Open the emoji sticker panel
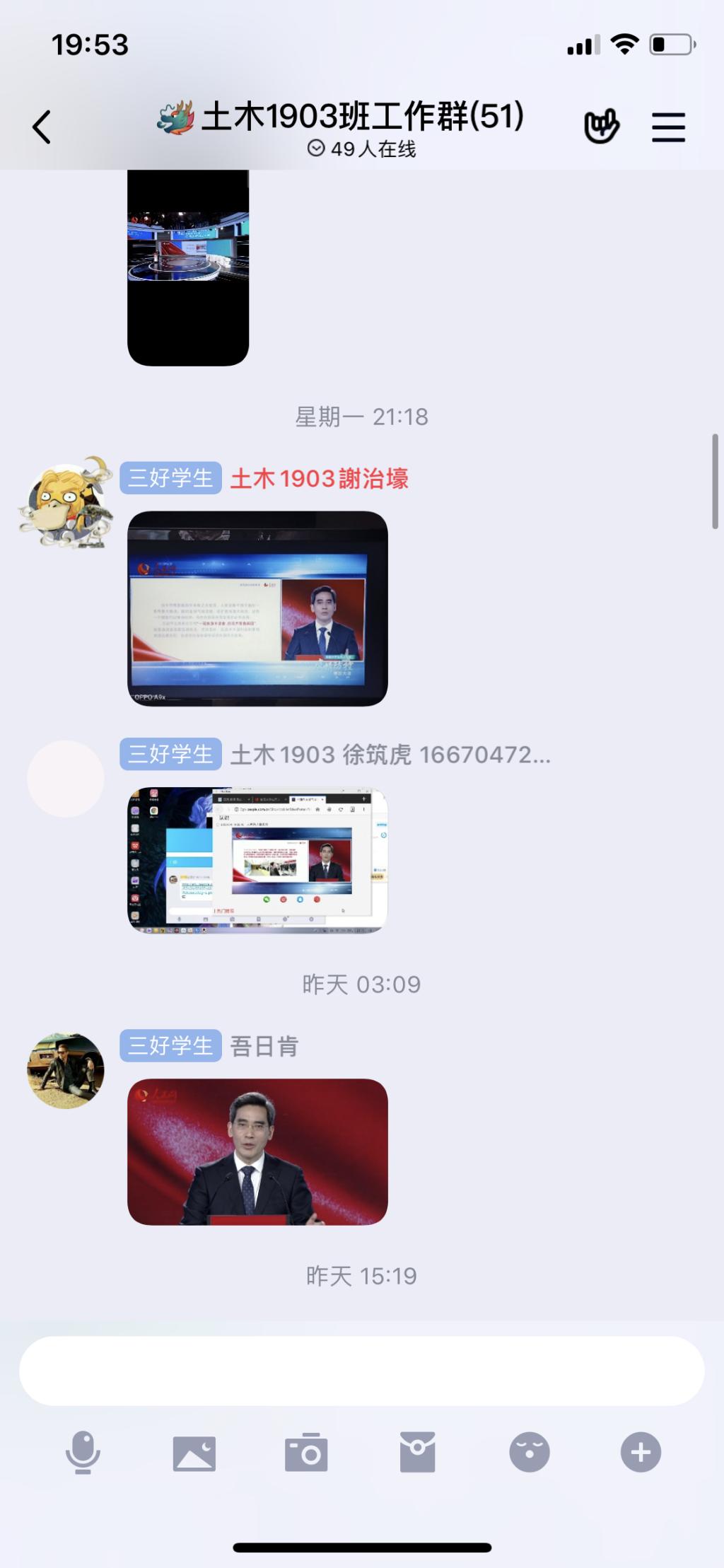The height and width of the screenshot is (1568, 724). tap(530, 1452)
